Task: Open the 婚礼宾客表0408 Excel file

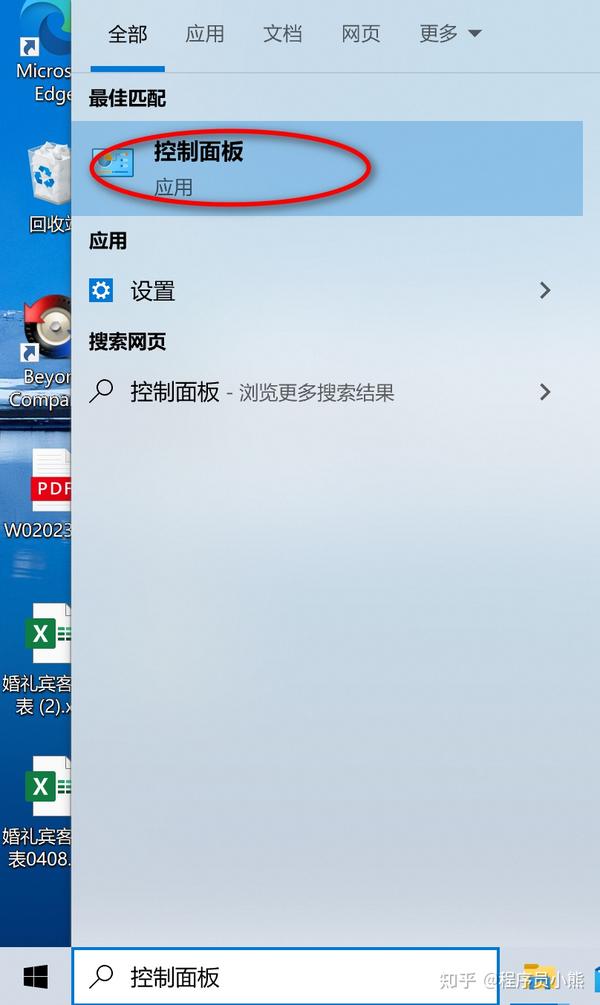Action: pyautogui.click(x=37, y=813)
